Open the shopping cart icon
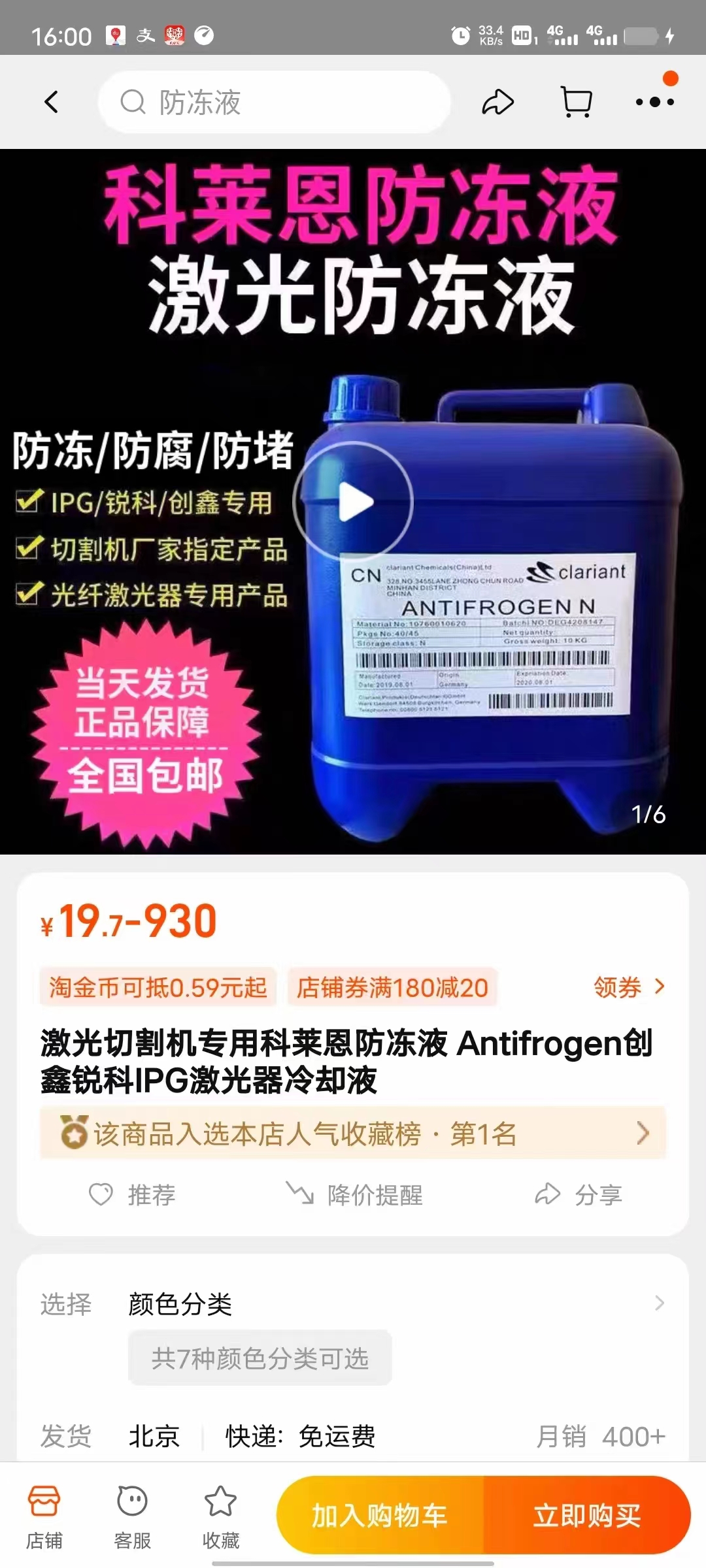706x1568 pixels. (x=575, y=101)
